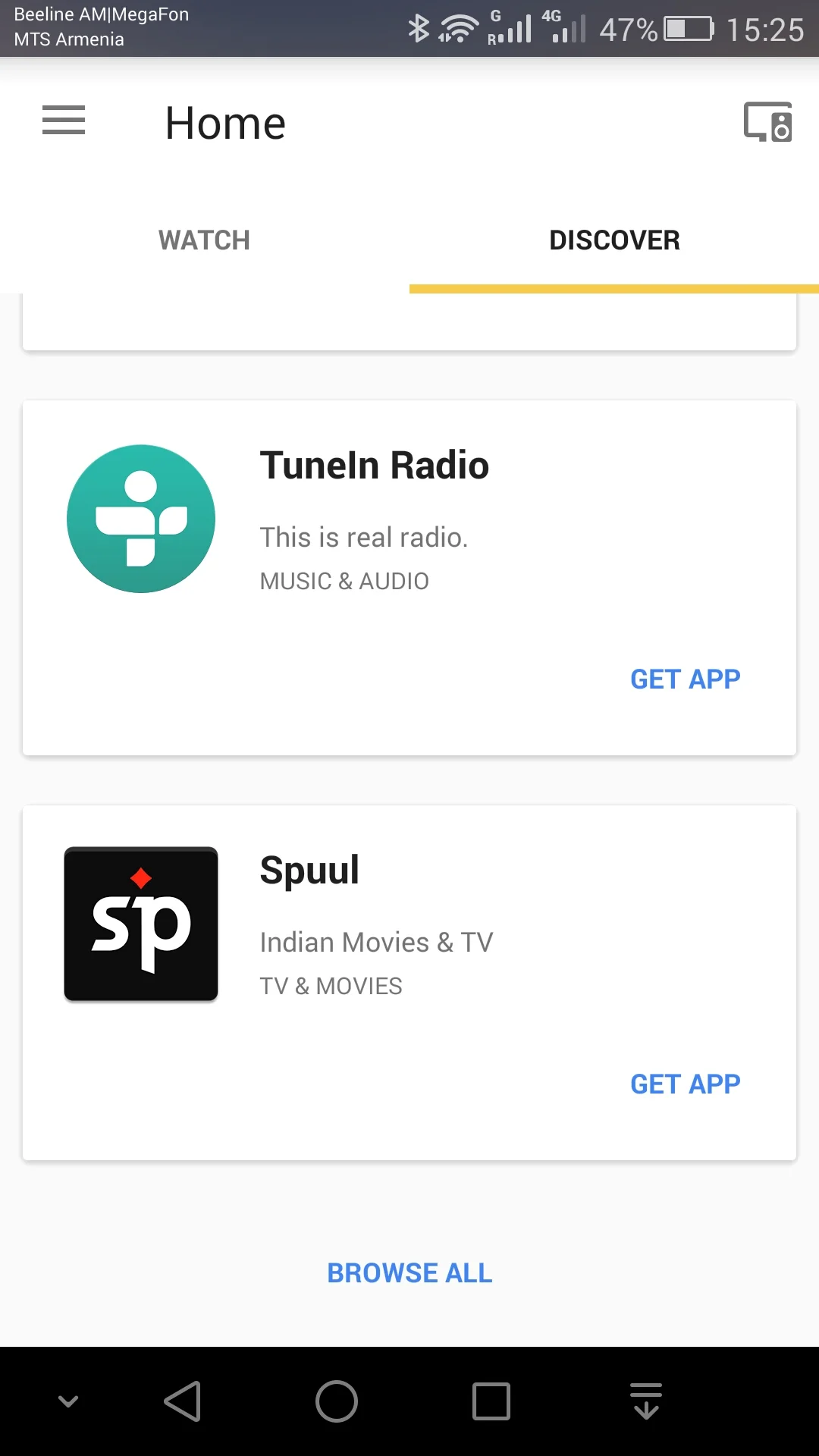Get the TuneIn Radio app

pyautogui.click(x=685, y=679)
